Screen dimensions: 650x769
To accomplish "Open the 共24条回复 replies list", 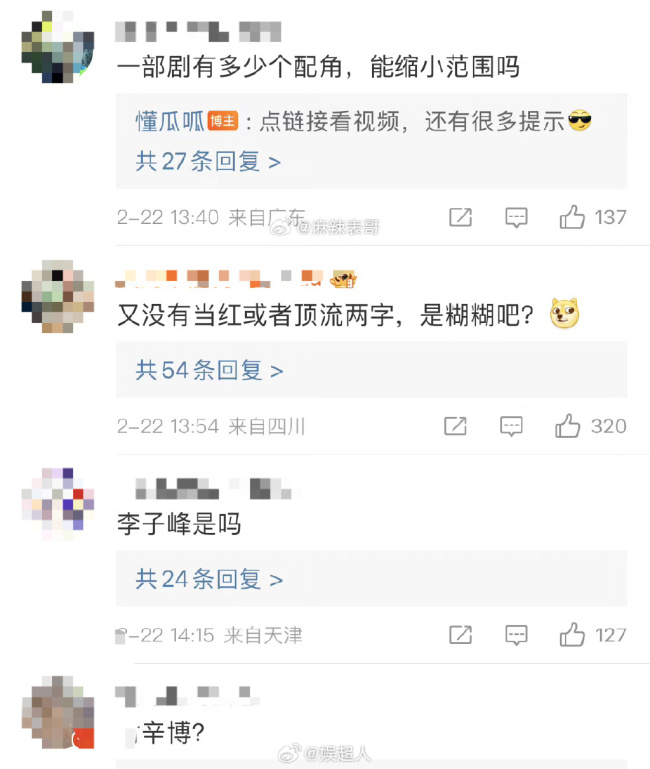I will (209, 578).
